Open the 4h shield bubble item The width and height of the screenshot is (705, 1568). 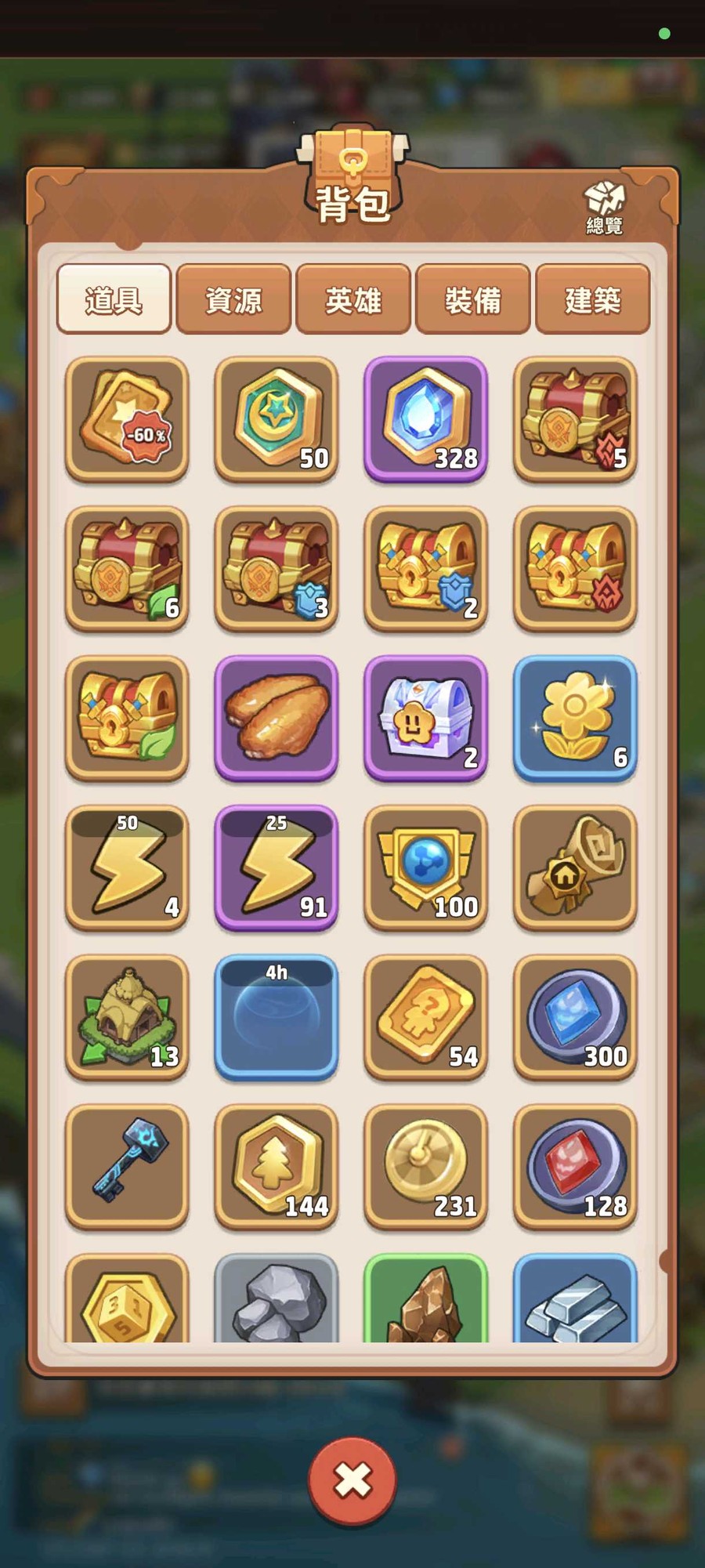[277, 1017]
